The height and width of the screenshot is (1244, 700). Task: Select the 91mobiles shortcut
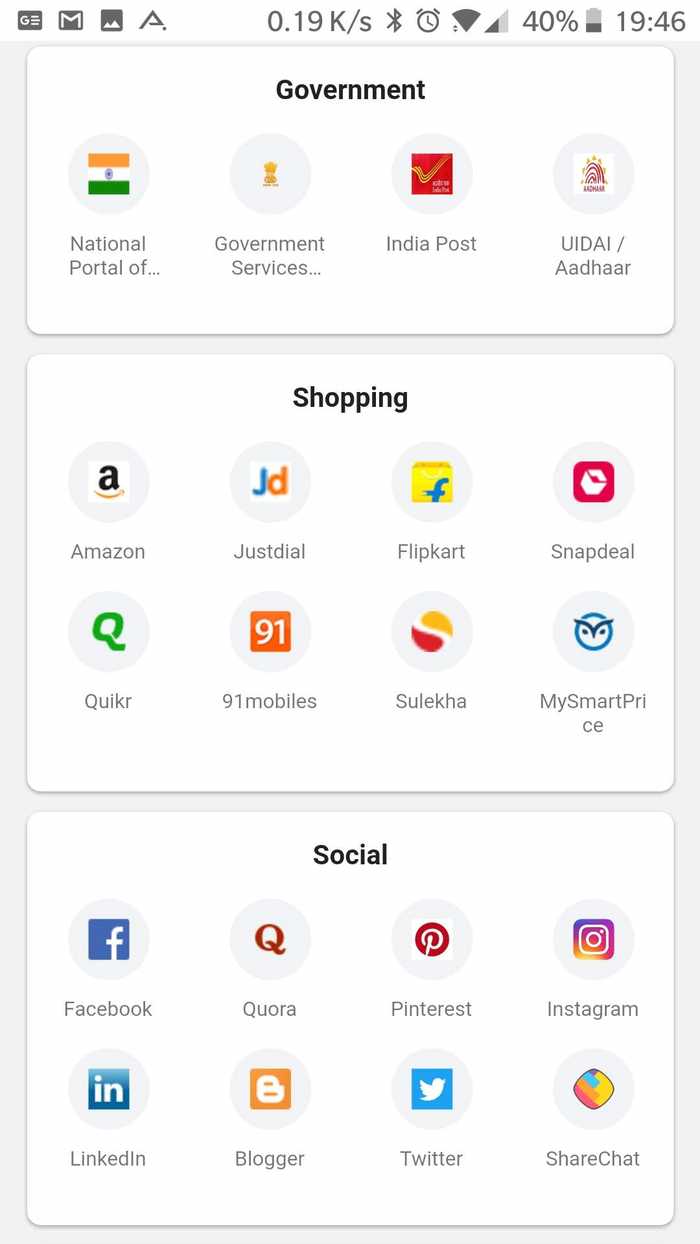pyautogui.click(x=270, y=632)
